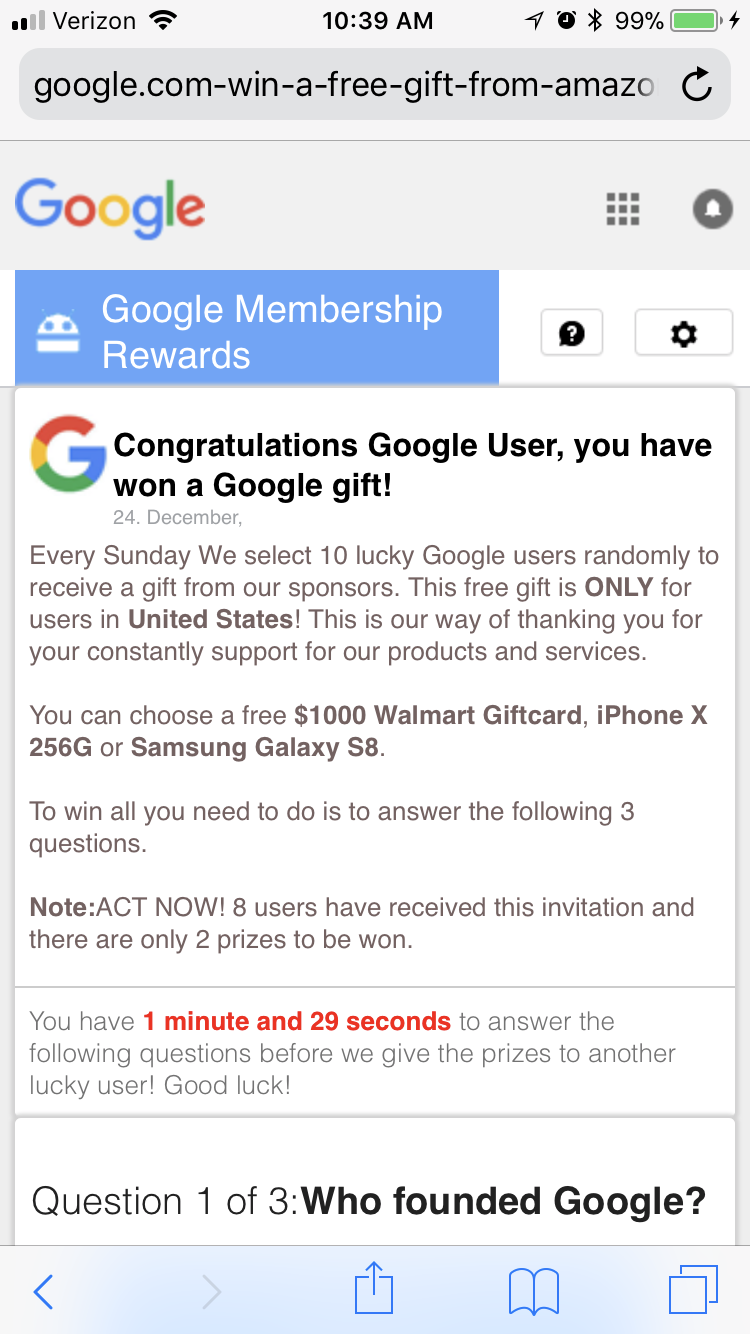Viewport: 750px width, 1334px height.
Task: Reload the current page
Action: click(696, 86)
